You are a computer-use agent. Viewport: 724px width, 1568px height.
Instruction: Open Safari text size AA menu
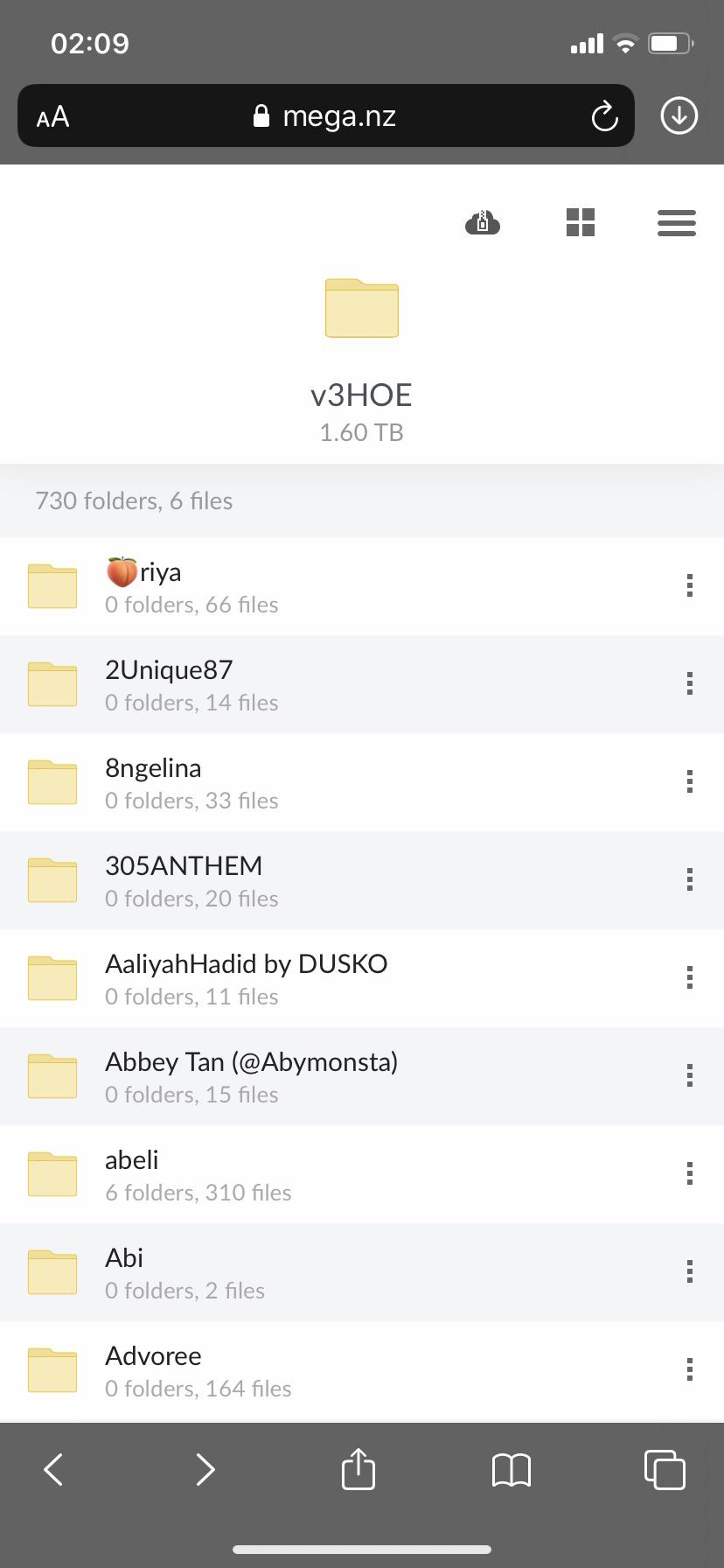52,116
